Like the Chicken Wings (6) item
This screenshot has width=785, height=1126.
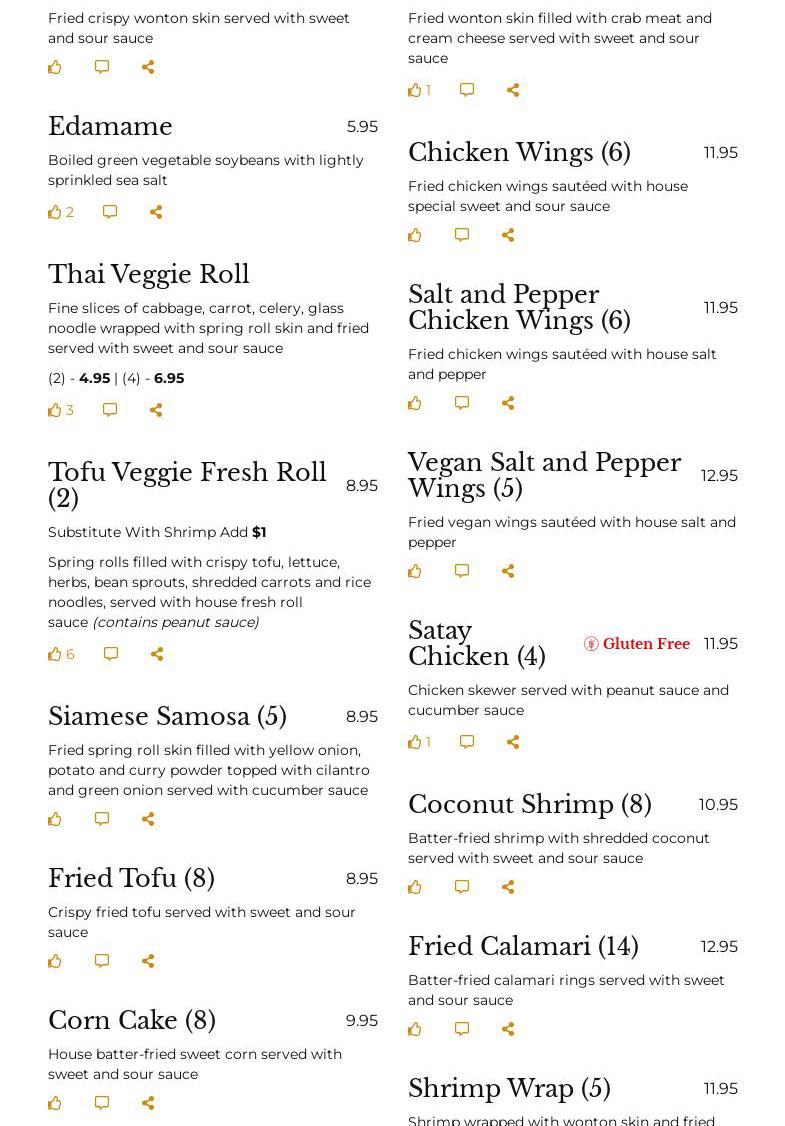click(415, 235)
